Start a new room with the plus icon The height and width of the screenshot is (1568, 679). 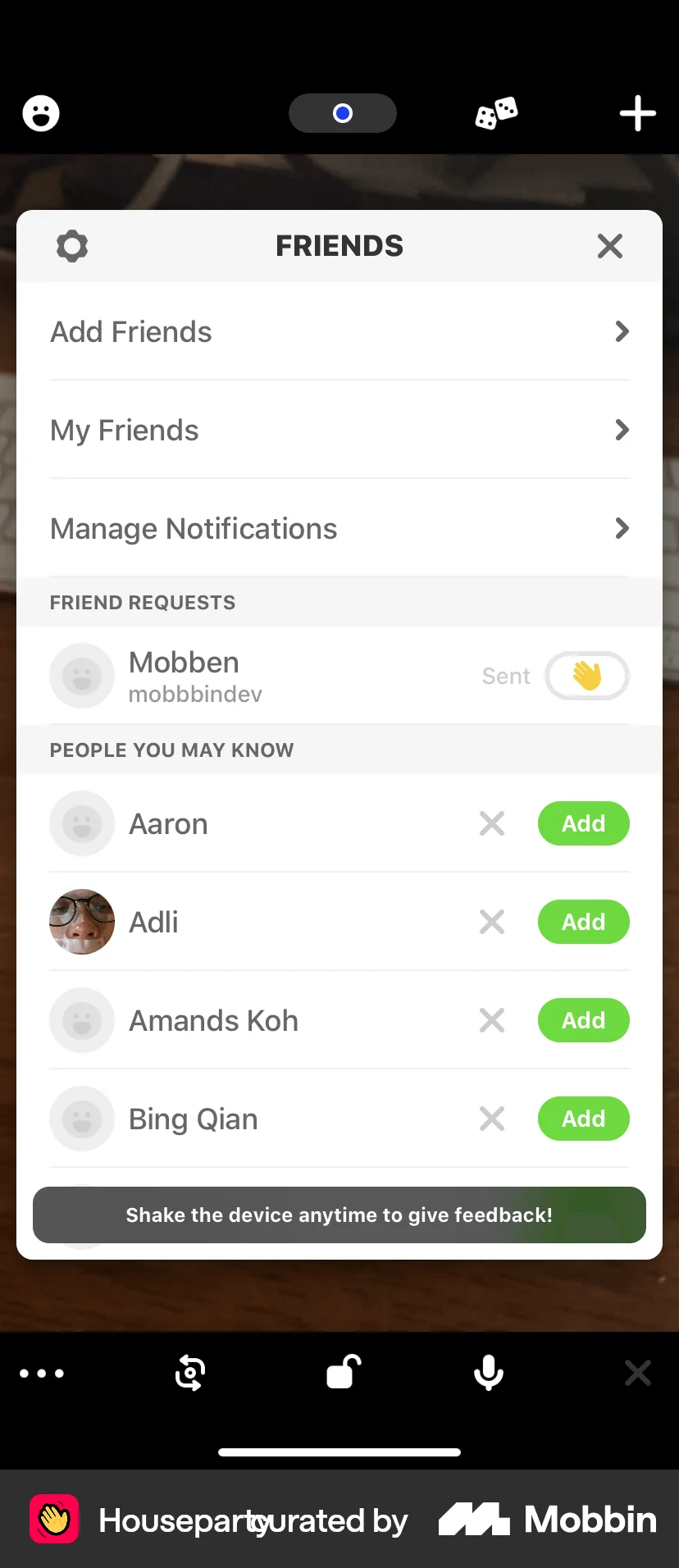coord(637,113)
